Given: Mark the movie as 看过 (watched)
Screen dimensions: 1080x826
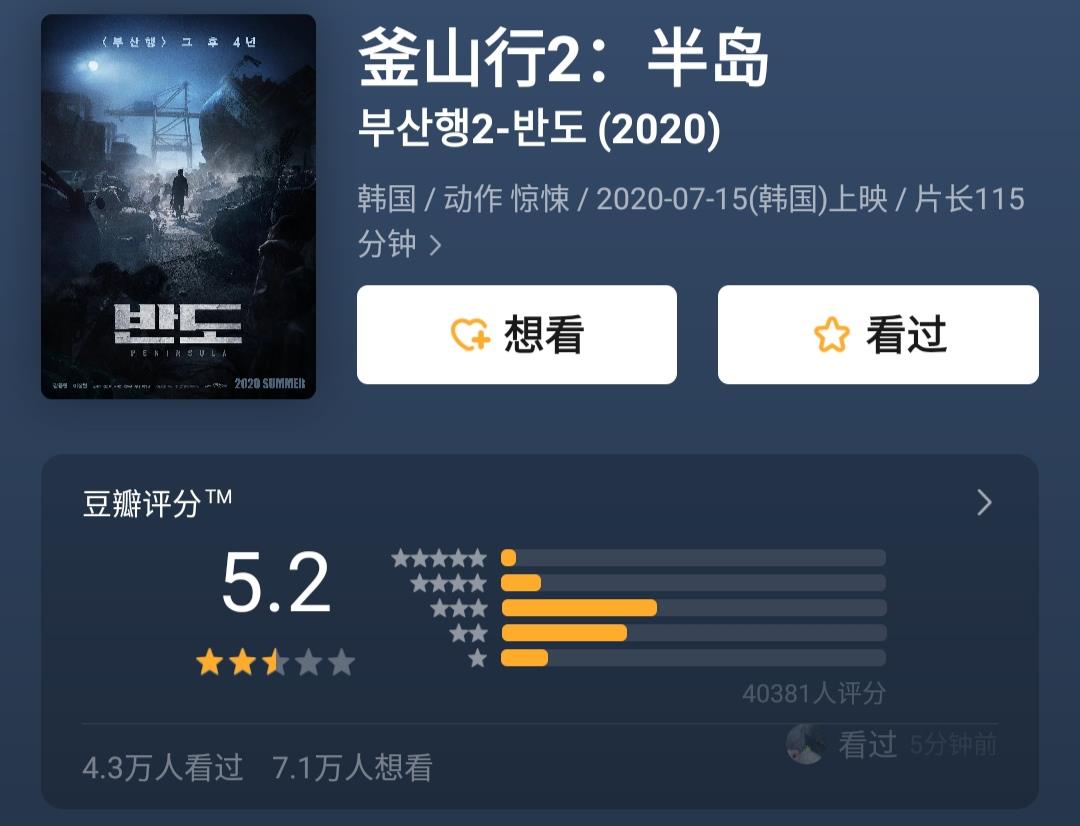Looking at the screenshot, I should [x=878, y=335].
